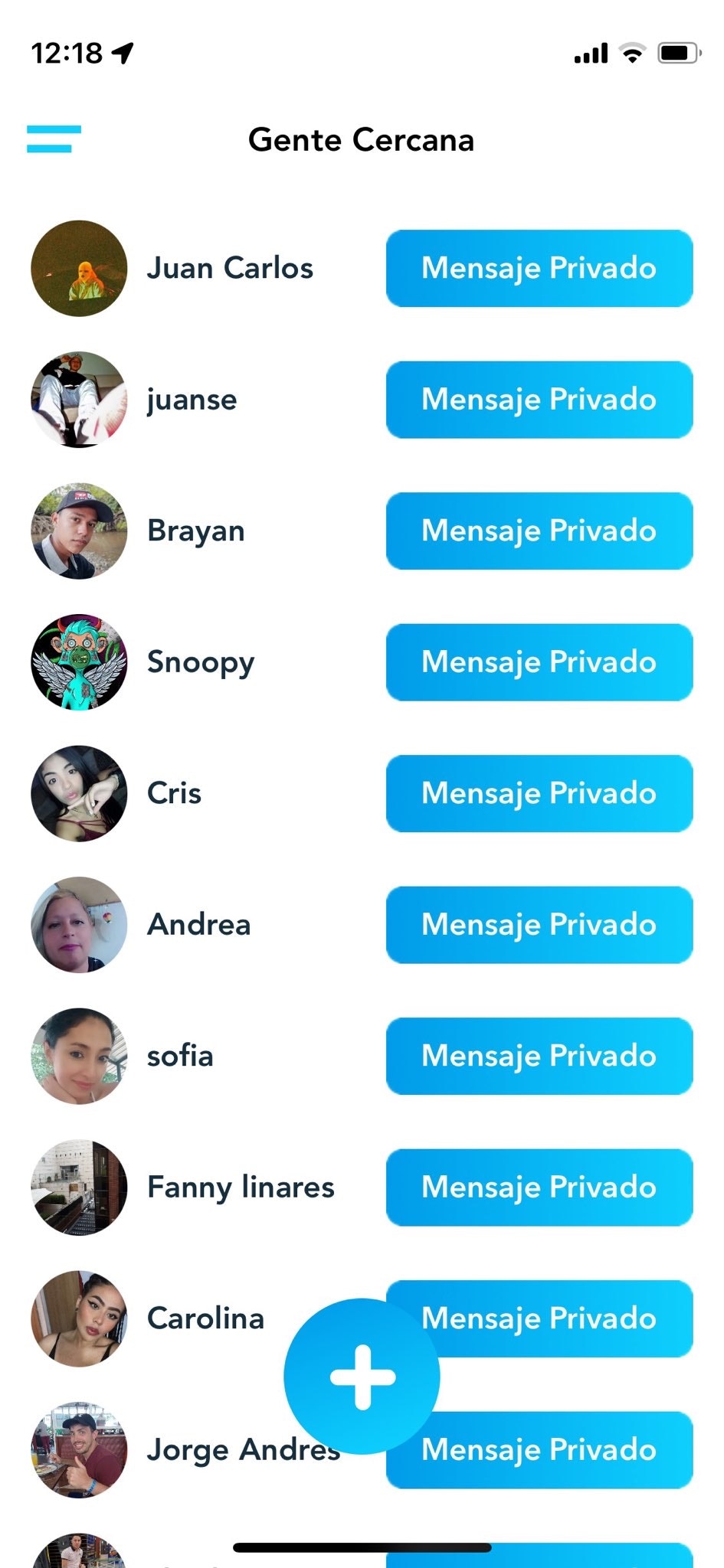
Task: Tap Cris's profile picture
Action: click(79, 794)
